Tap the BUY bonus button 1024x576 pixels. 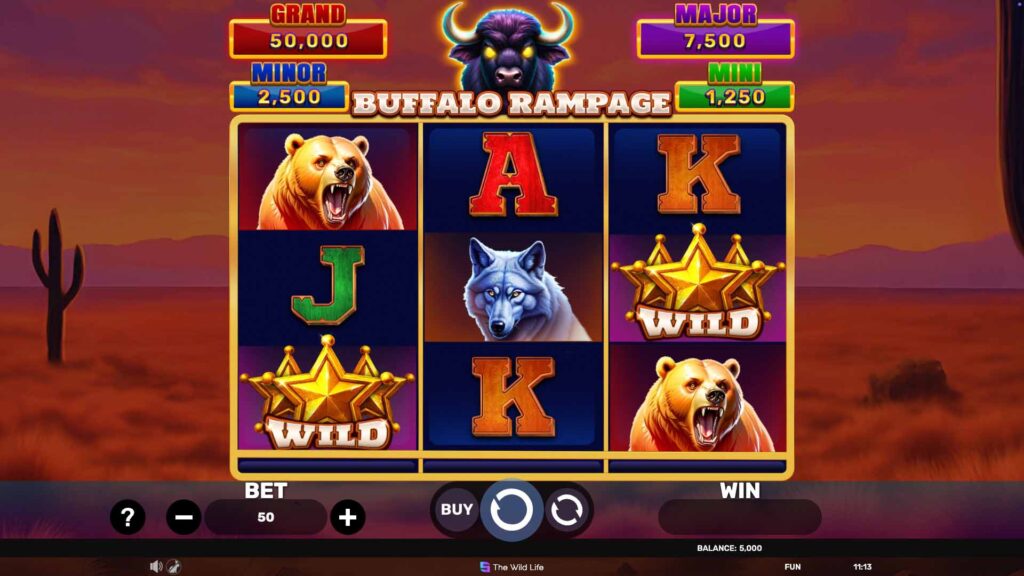pyautogui.click(x=456, y=510)
